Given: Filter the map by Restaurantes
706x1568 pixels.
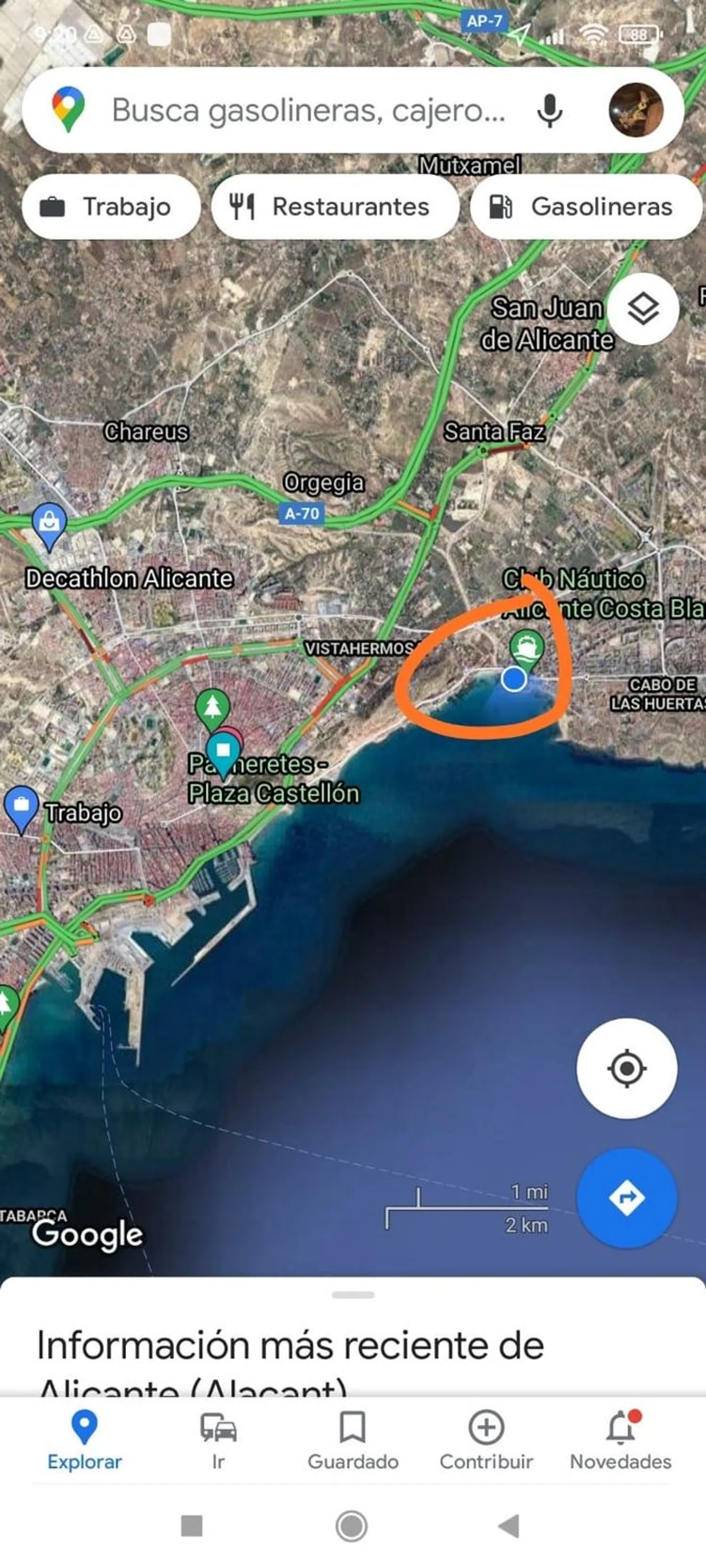Looking at the screenshot, I should click(x=335, y=207).
